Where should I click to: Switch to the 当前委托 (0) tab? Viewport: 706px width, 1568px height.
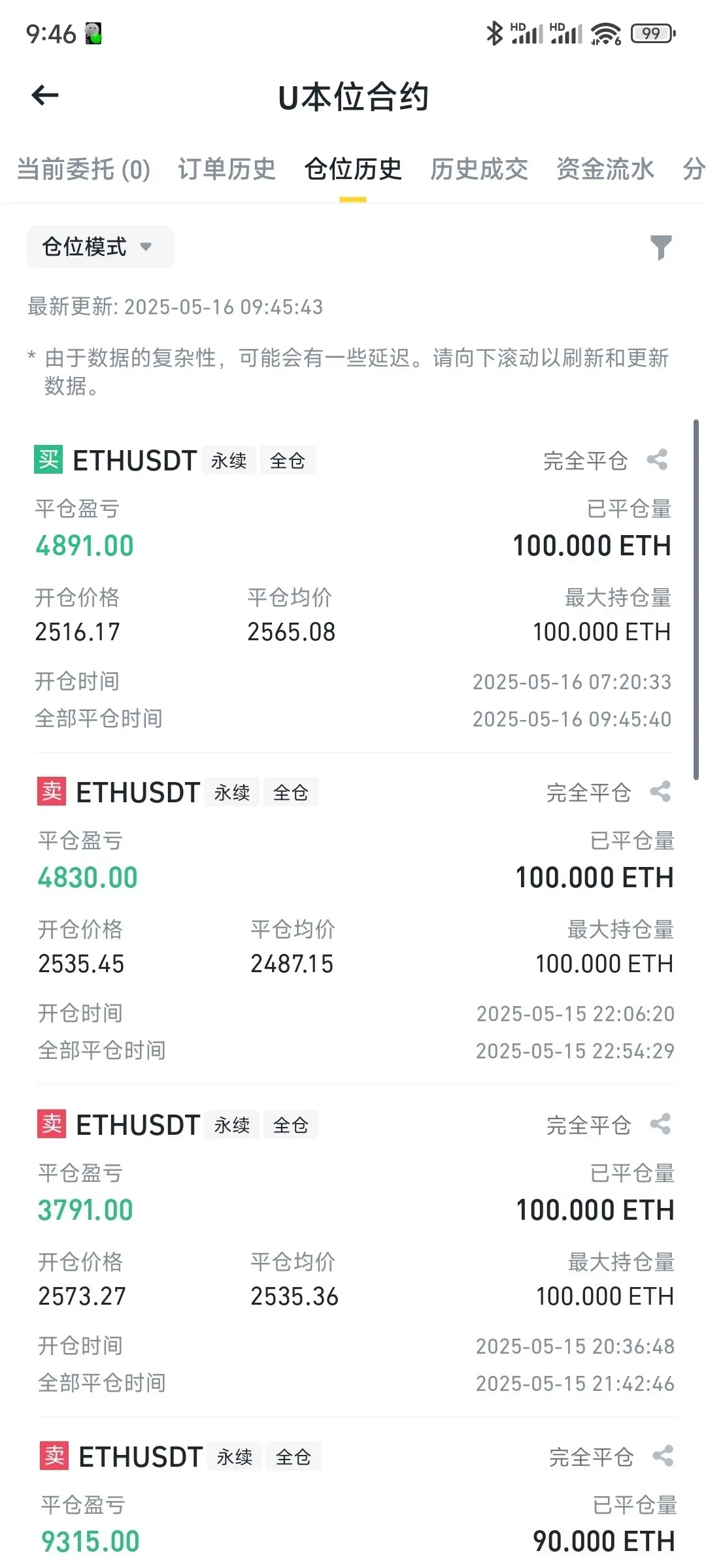click(x=84, y=169)
